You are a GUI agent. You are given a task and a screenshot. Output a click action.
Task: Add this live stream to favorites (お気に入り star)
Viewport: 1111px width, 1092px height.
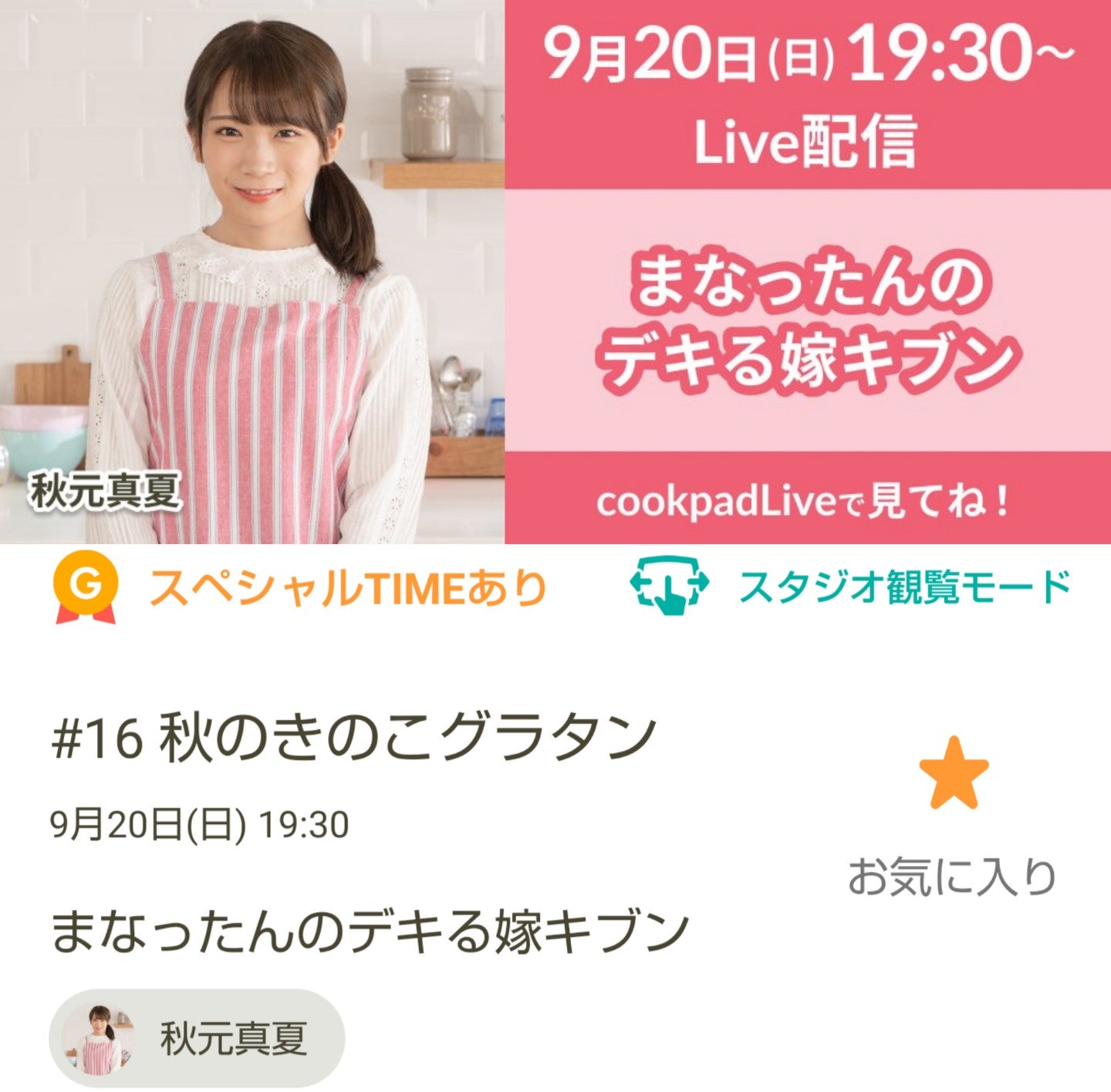tap(953, 774)
